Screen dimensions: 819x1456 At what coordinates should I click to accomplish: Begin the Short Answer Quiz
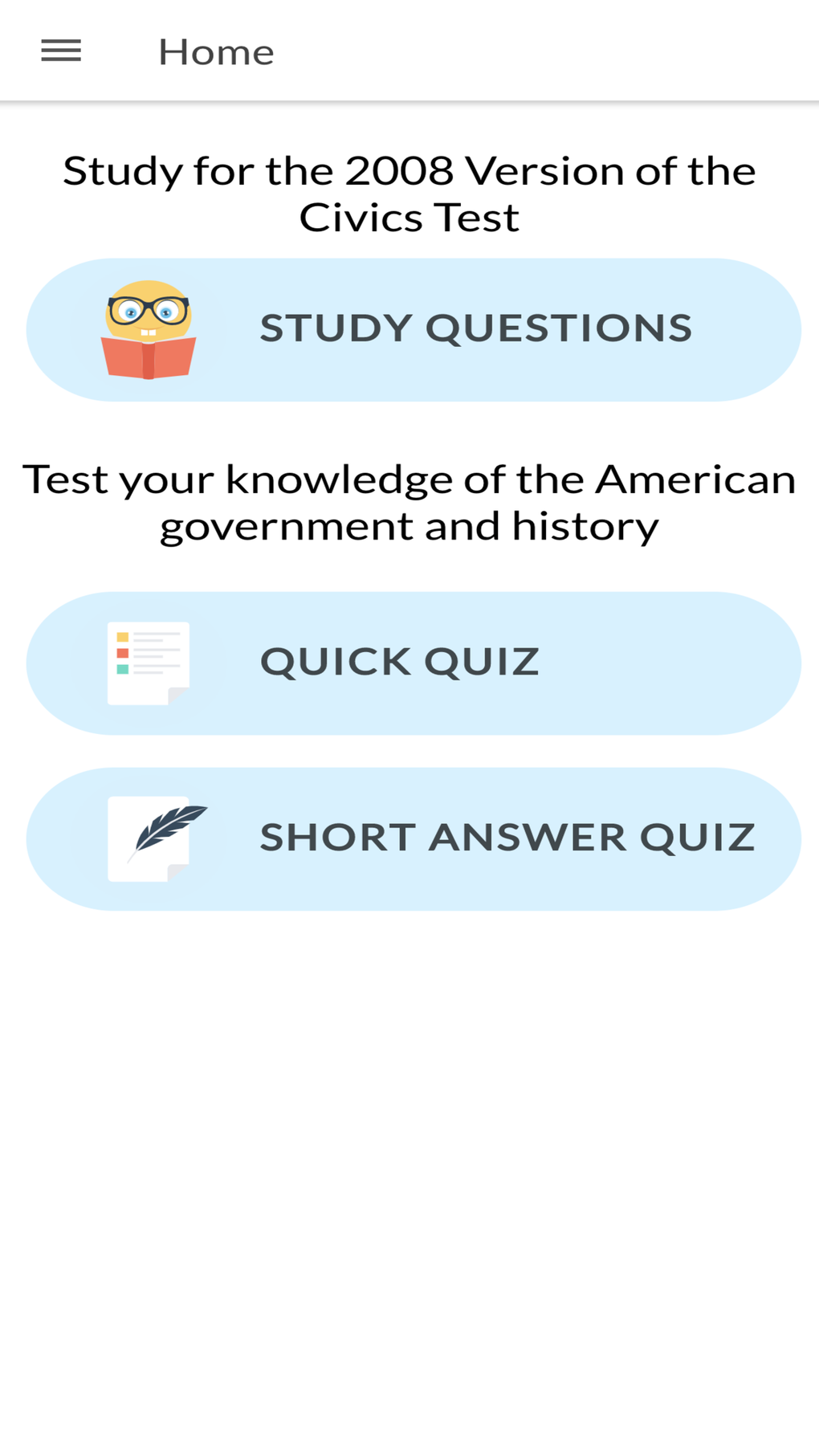(414, 838)
